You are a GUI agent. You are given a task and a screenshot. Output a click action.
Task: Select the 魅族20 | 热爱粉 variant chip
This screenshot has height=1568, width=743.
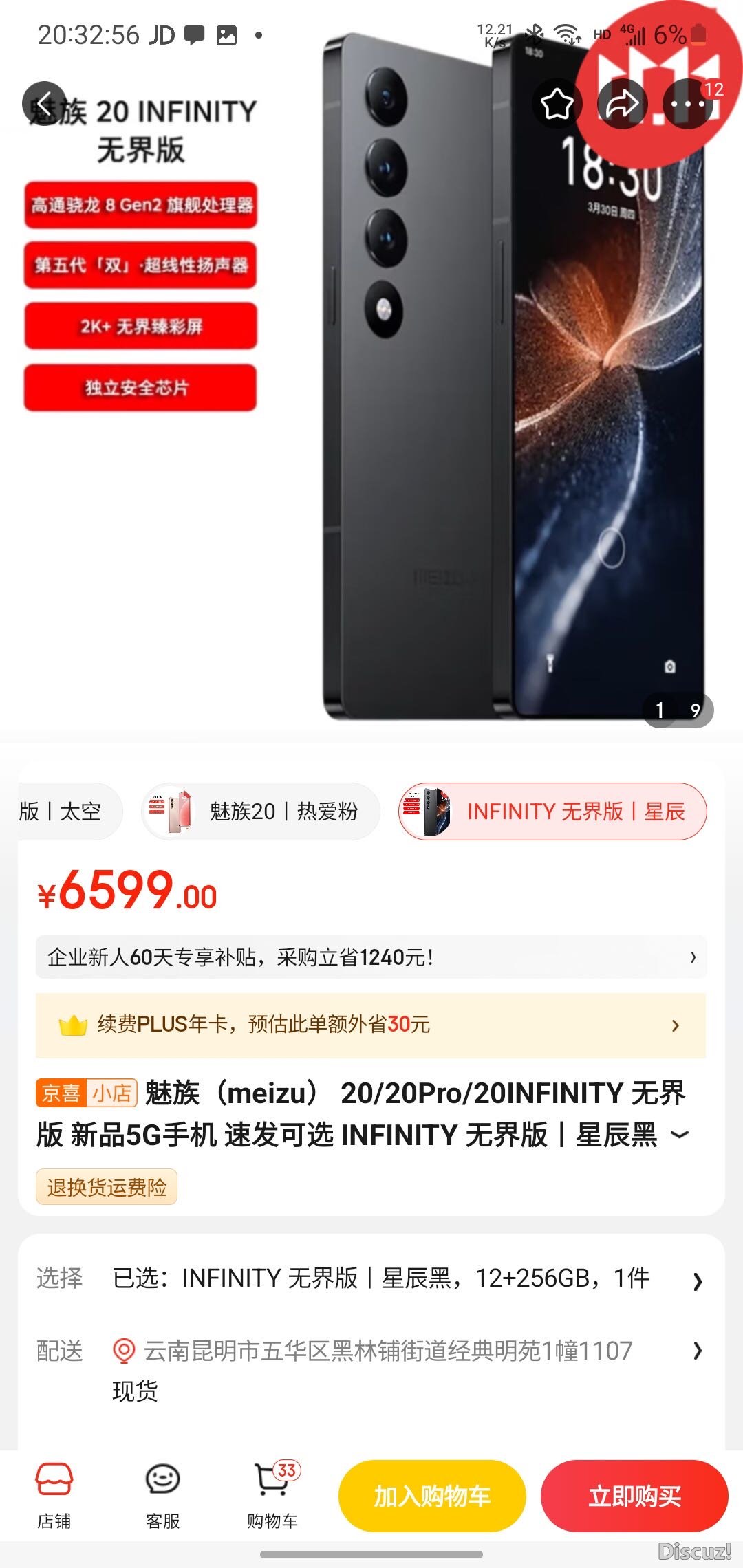pyautogui.click(x=261, y=812)
